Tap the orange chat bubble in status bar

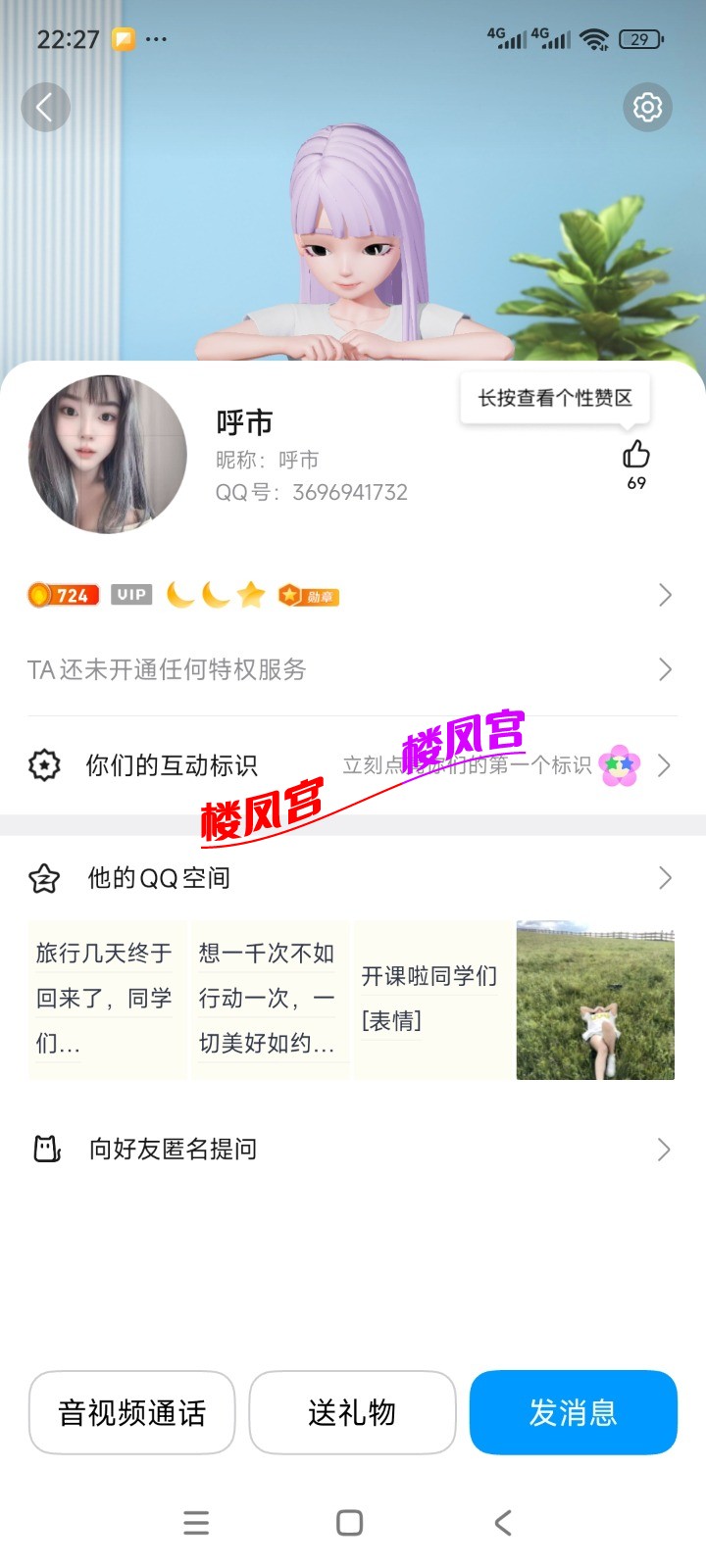(x=122, y=38)
